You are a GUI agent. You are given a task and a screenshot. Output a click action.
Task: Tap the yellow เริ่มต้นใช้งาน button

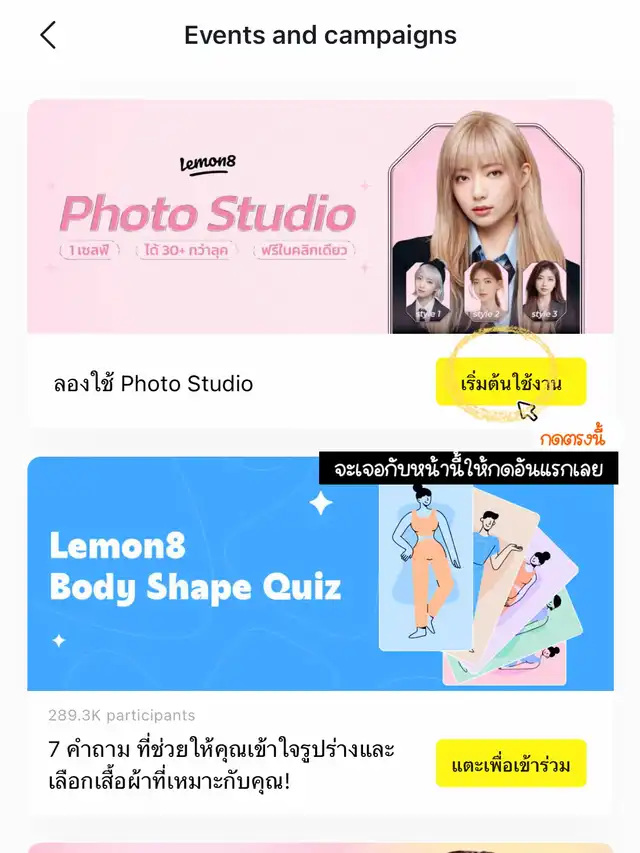(x=510, y=382)
